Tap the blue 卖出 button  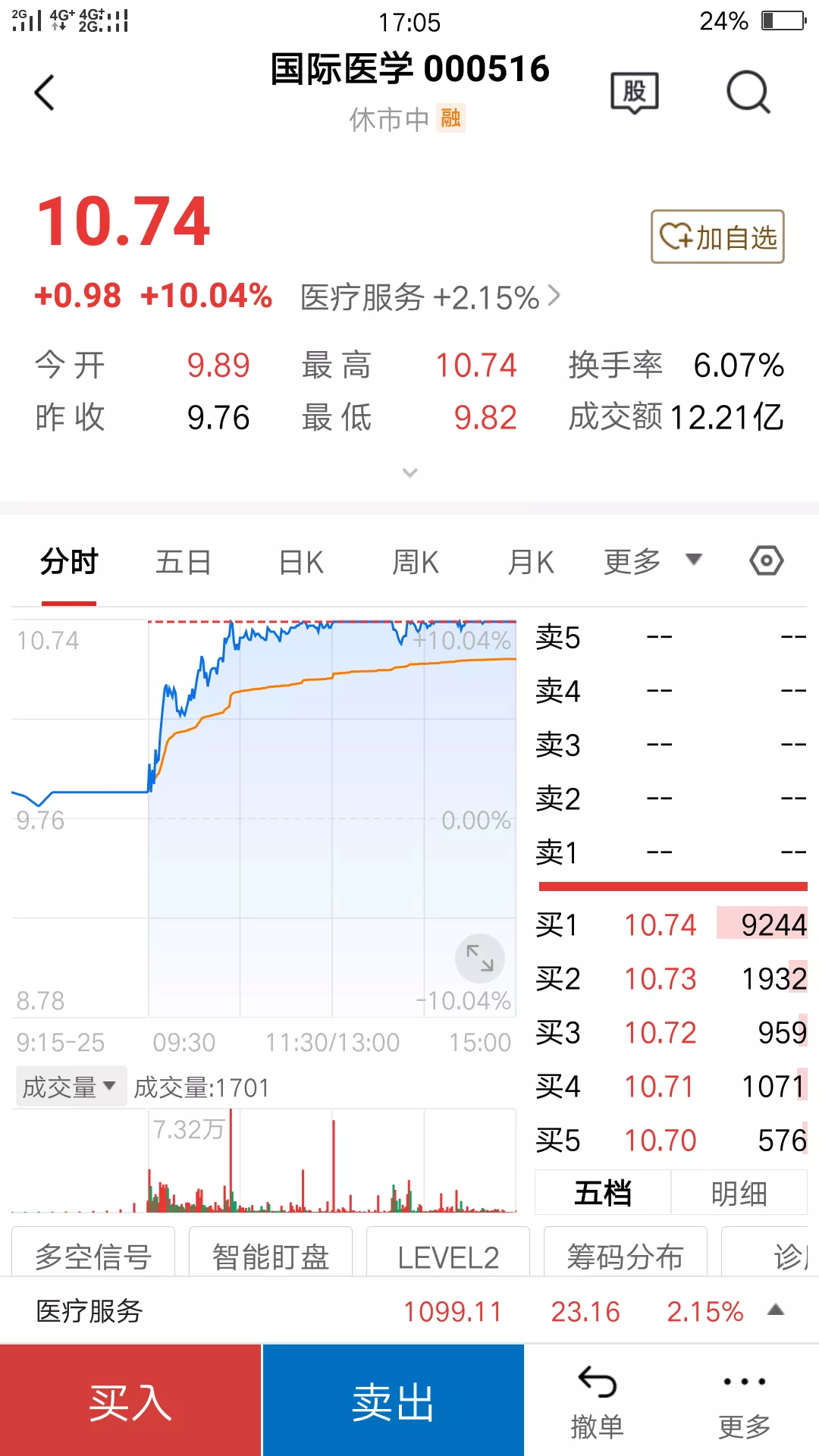[394, 1401]
